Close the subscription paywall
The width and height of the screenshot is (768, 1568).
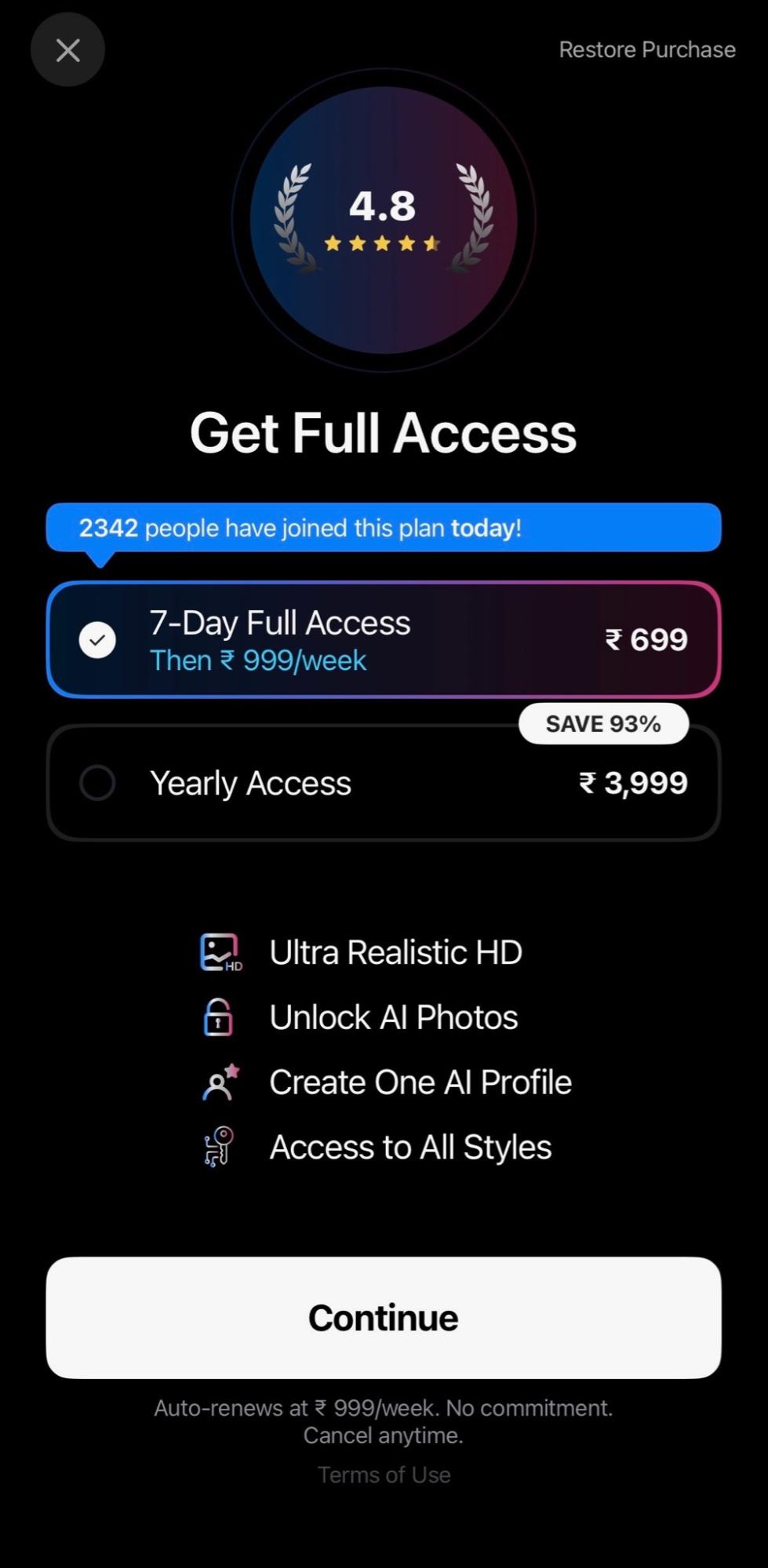(x=67, y=50)
